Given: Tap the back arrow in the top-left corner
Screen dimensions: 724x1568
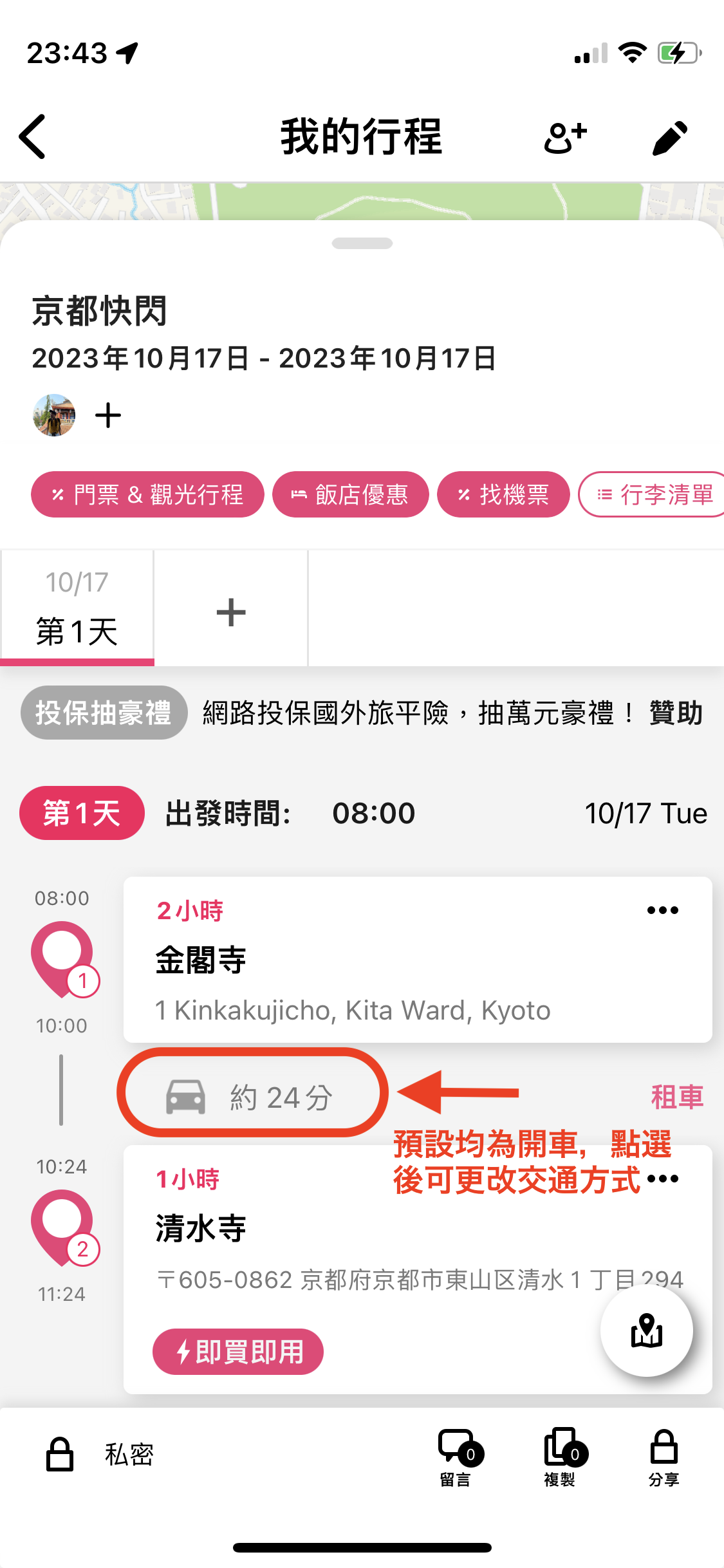Looking at the screenshot, I should (32, 136).
